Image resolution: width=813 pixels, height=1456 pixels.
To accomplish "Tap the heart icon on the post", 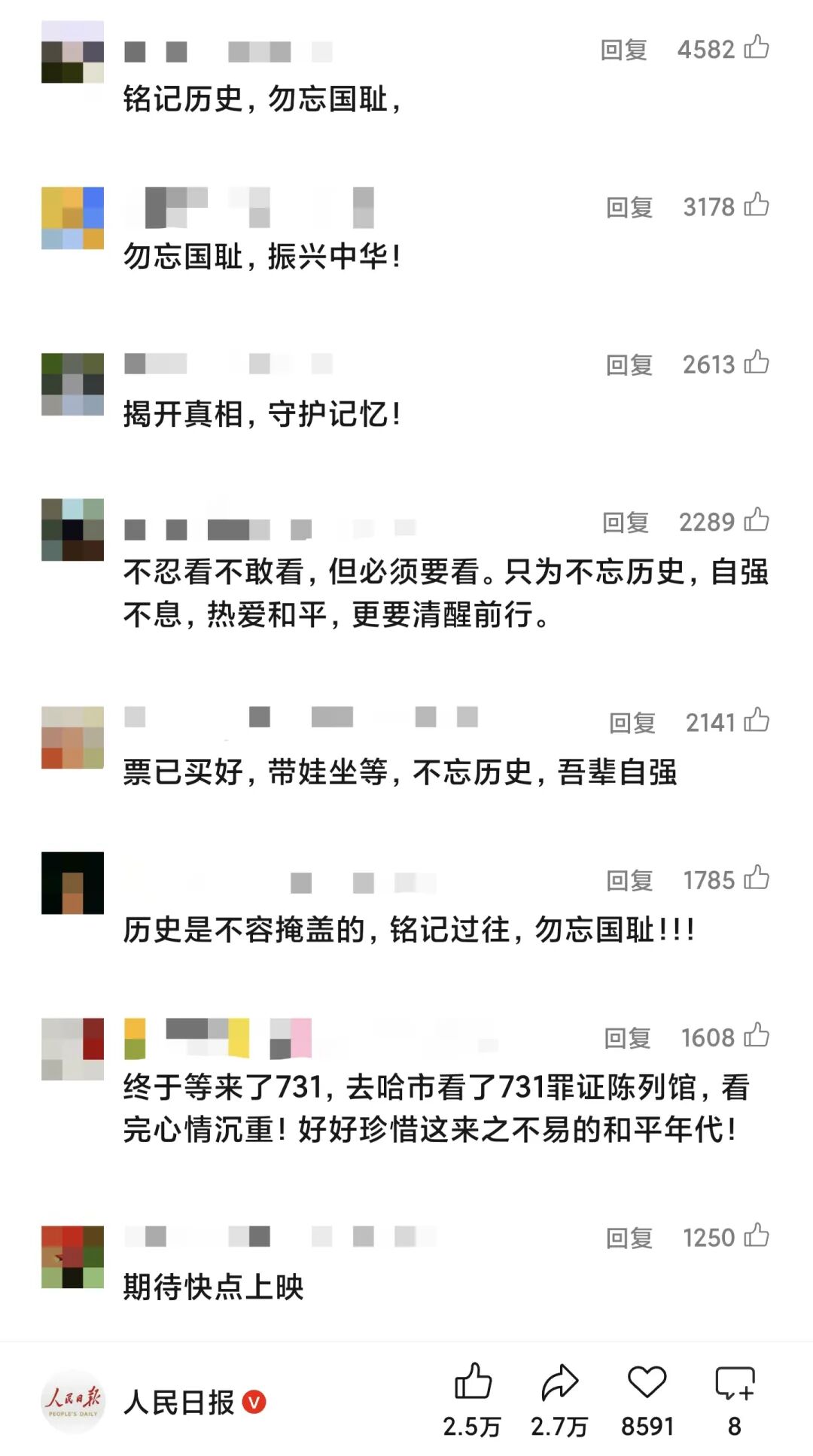I will click(647, 1384).
